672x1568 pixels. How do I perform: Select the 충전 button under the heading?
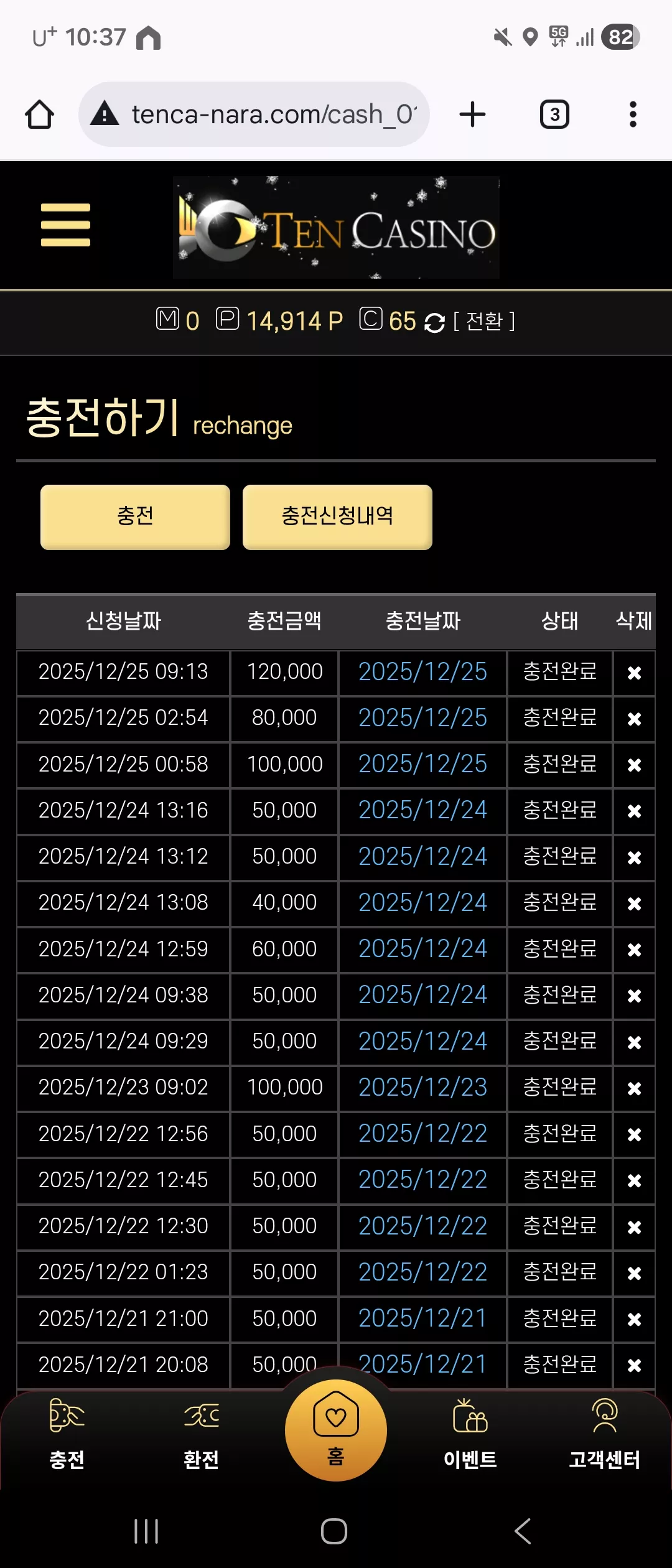(135, 516)
